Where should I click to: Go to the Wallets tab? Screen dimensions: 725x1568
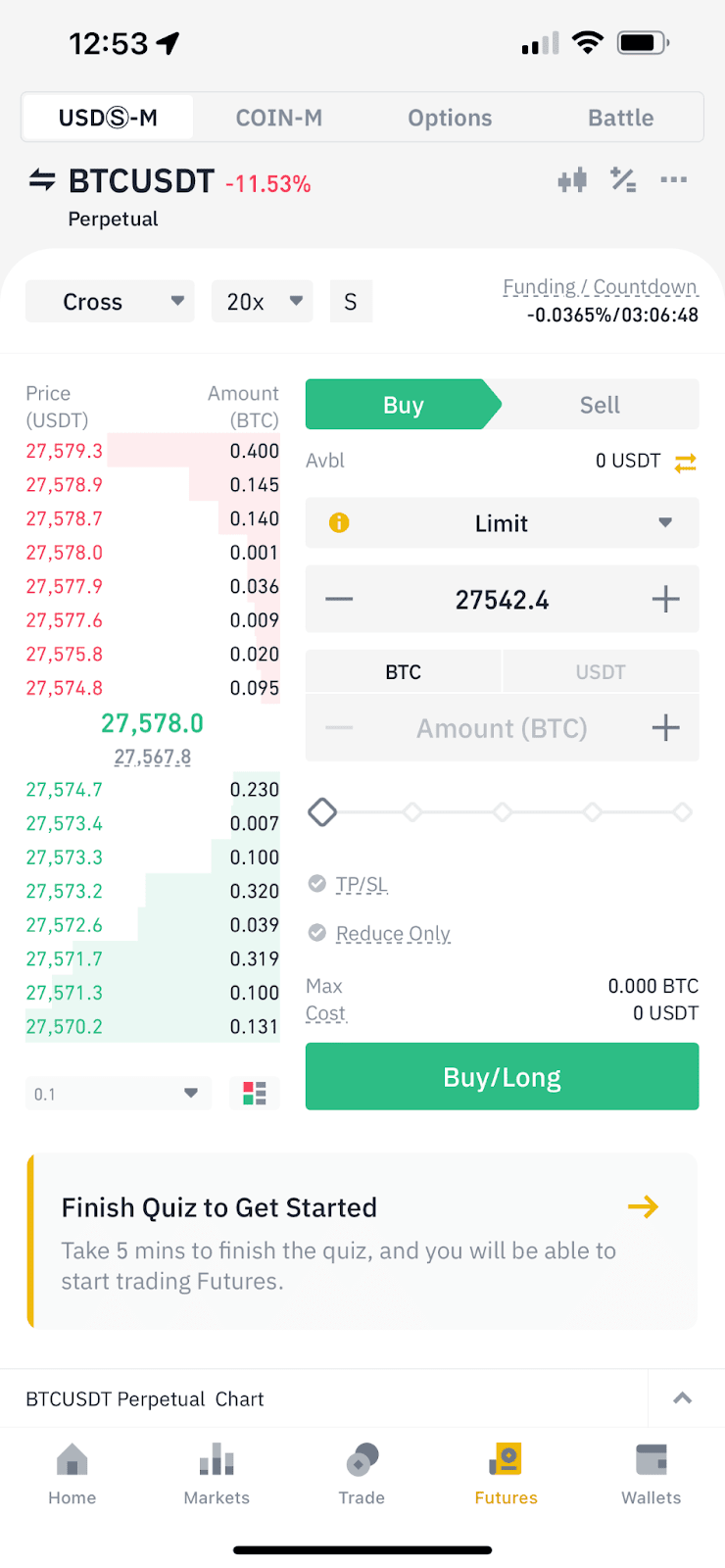651,1473
